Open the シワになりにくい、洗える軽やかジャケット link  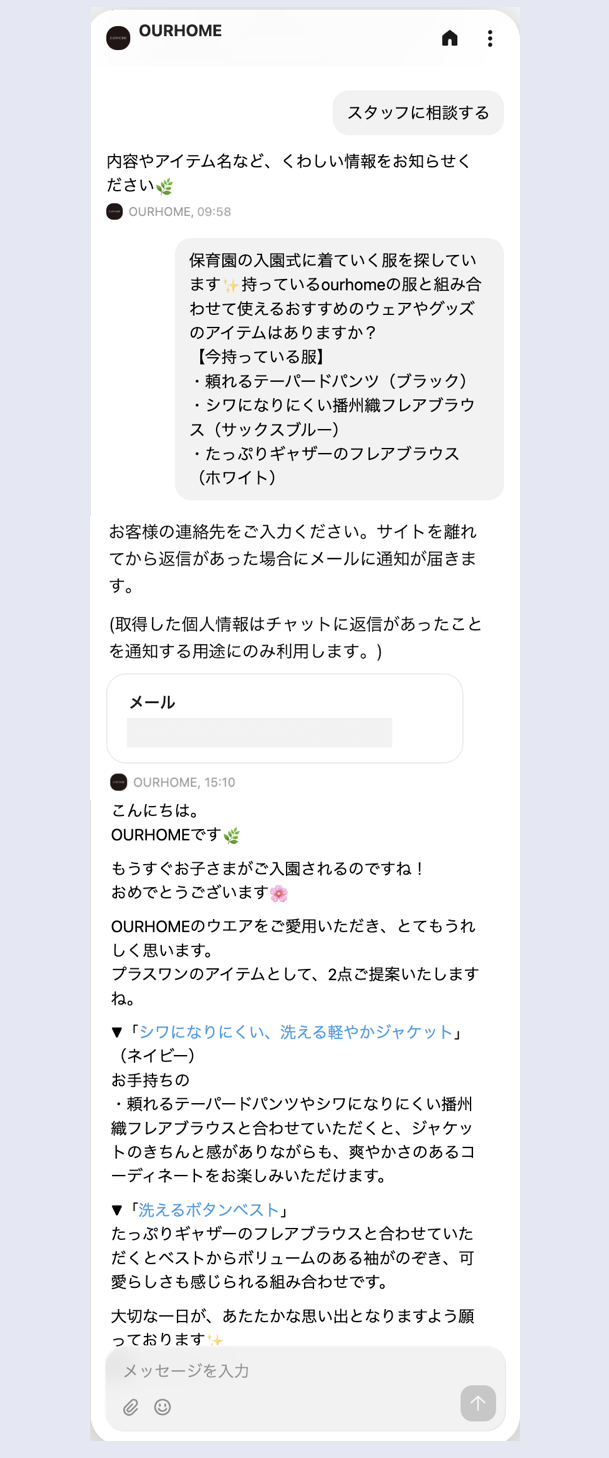pyautogui.click(x=296, y=1031)
